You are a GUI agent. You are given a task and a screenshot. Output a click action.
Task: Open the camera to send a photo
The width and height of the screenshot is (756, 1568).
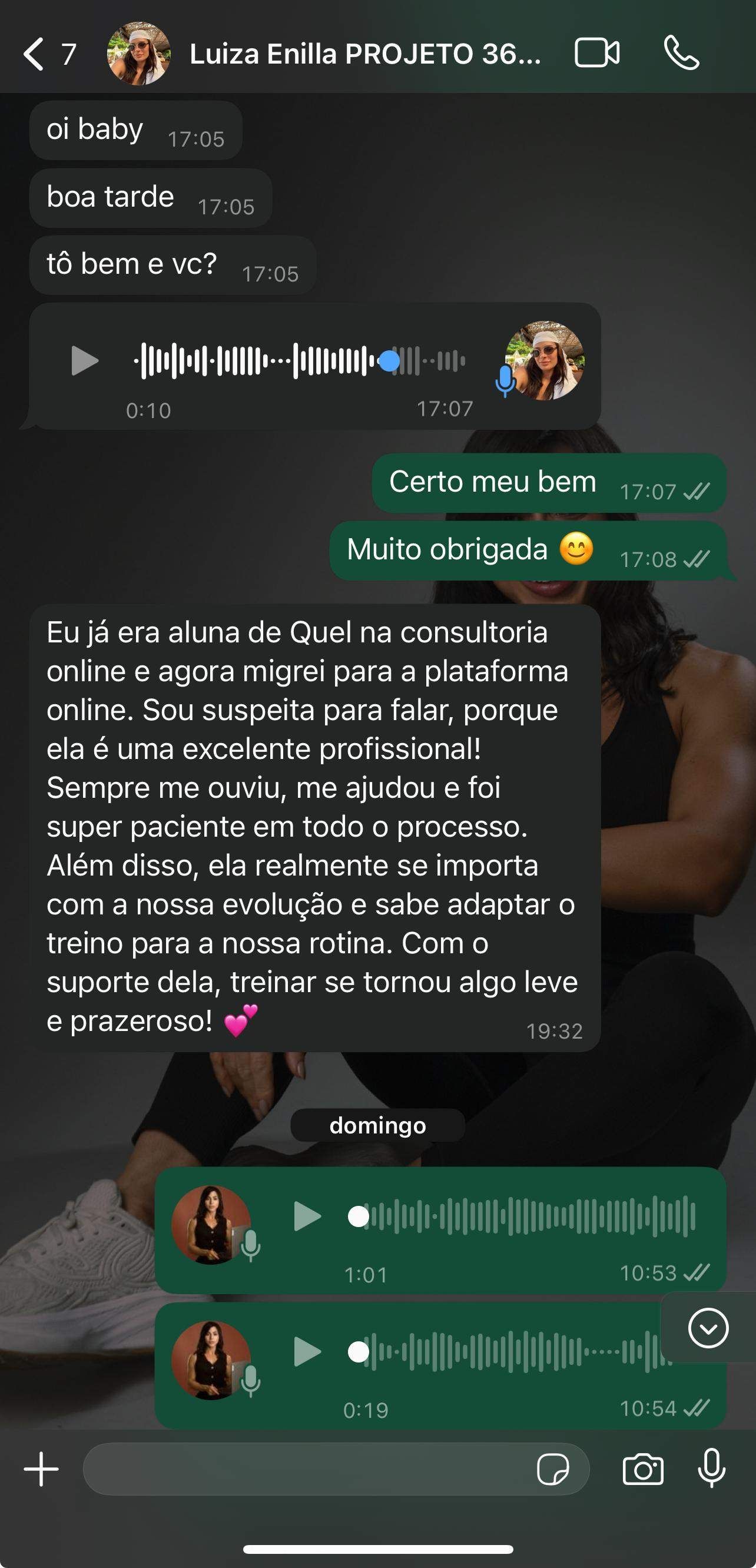pos(643,1468)
